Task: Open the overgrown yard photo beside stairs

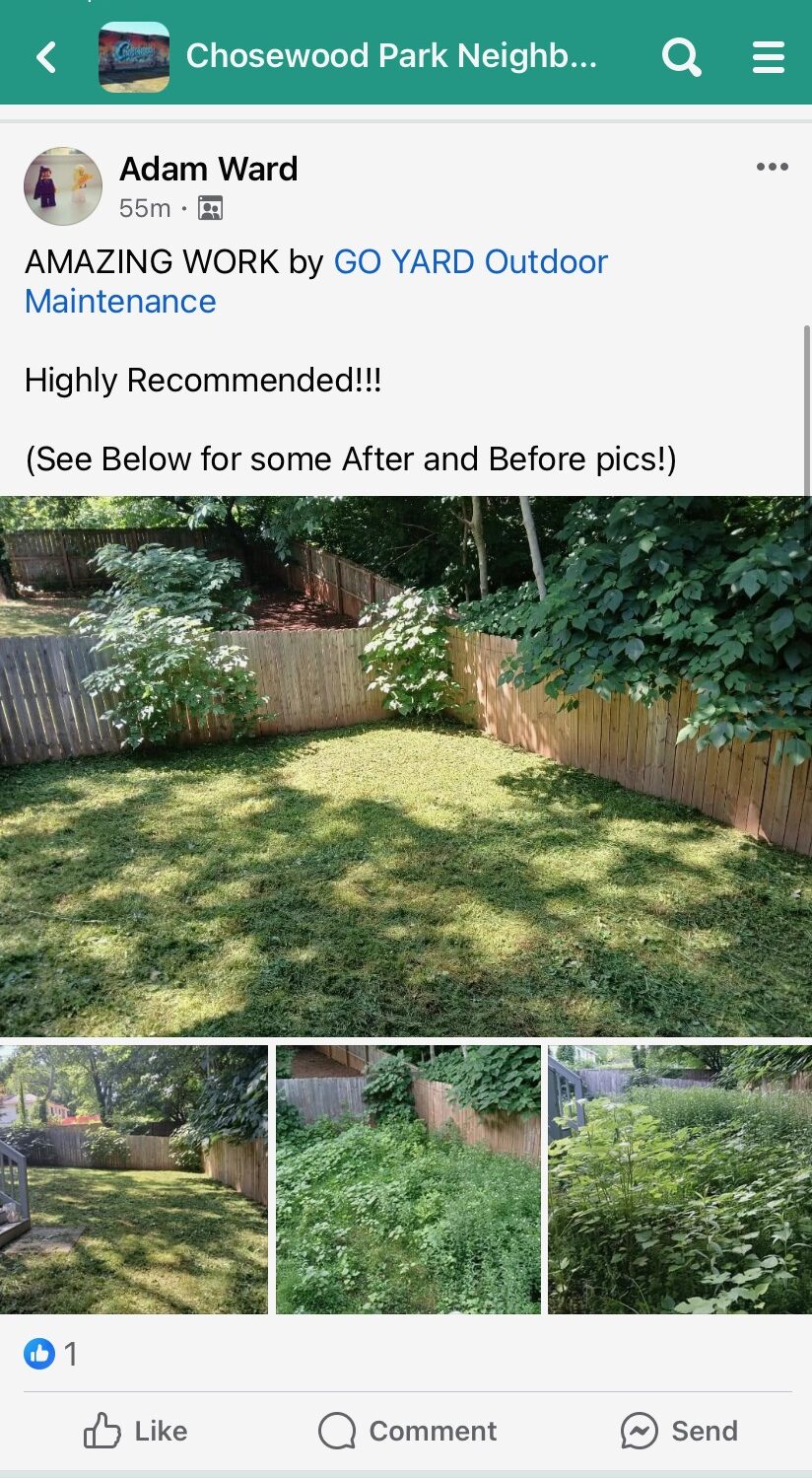Action: [x=680, y=1179]
